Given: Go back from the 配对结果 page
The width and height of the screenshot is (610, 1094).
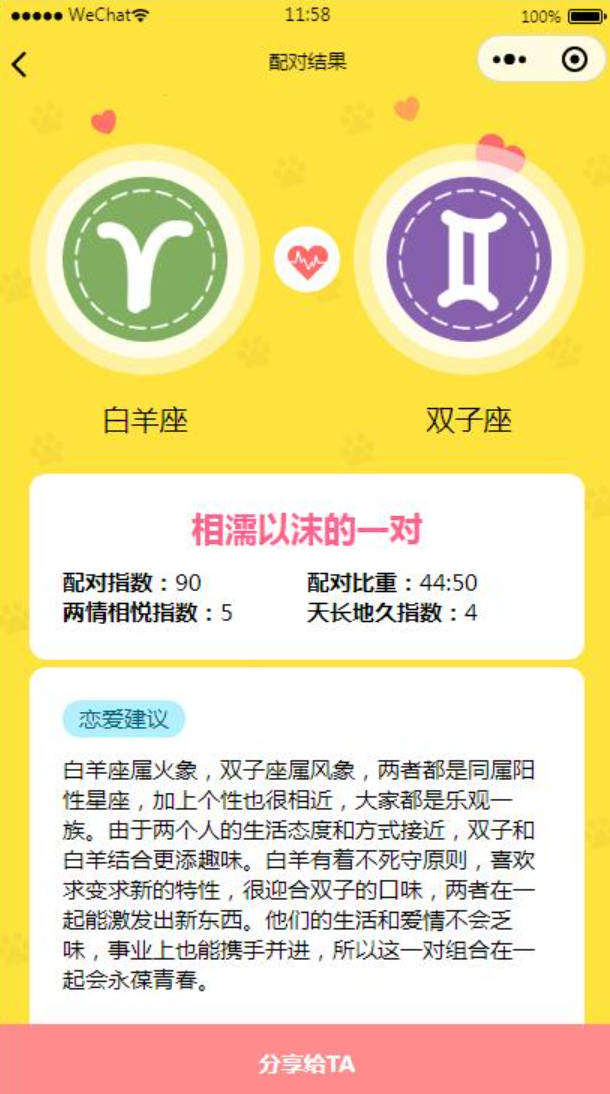Looking at the screenshot, I should point(20,64).
